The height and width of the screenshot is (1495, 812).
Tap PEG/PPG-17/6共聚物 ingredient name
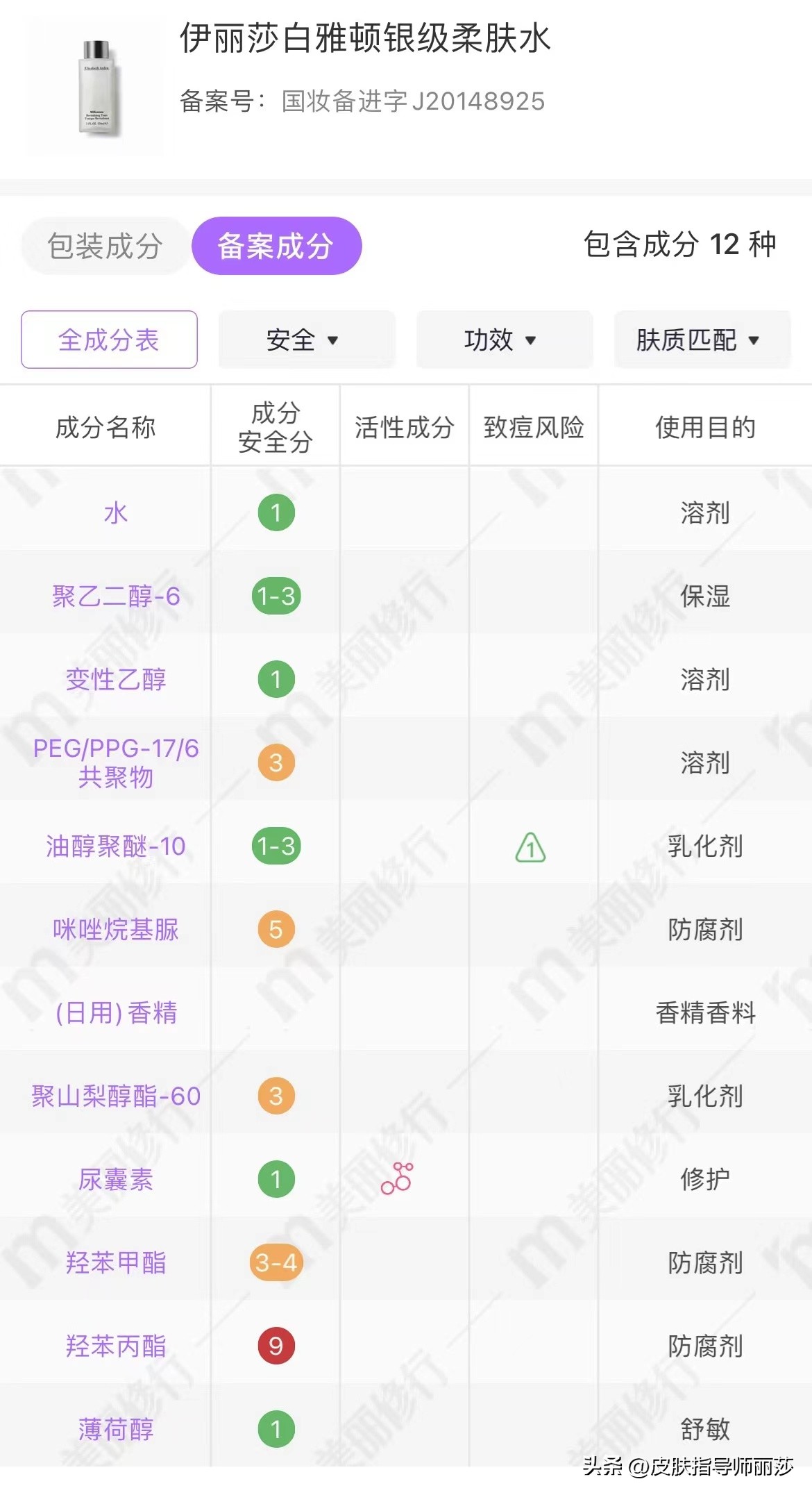tap(116, 762)
